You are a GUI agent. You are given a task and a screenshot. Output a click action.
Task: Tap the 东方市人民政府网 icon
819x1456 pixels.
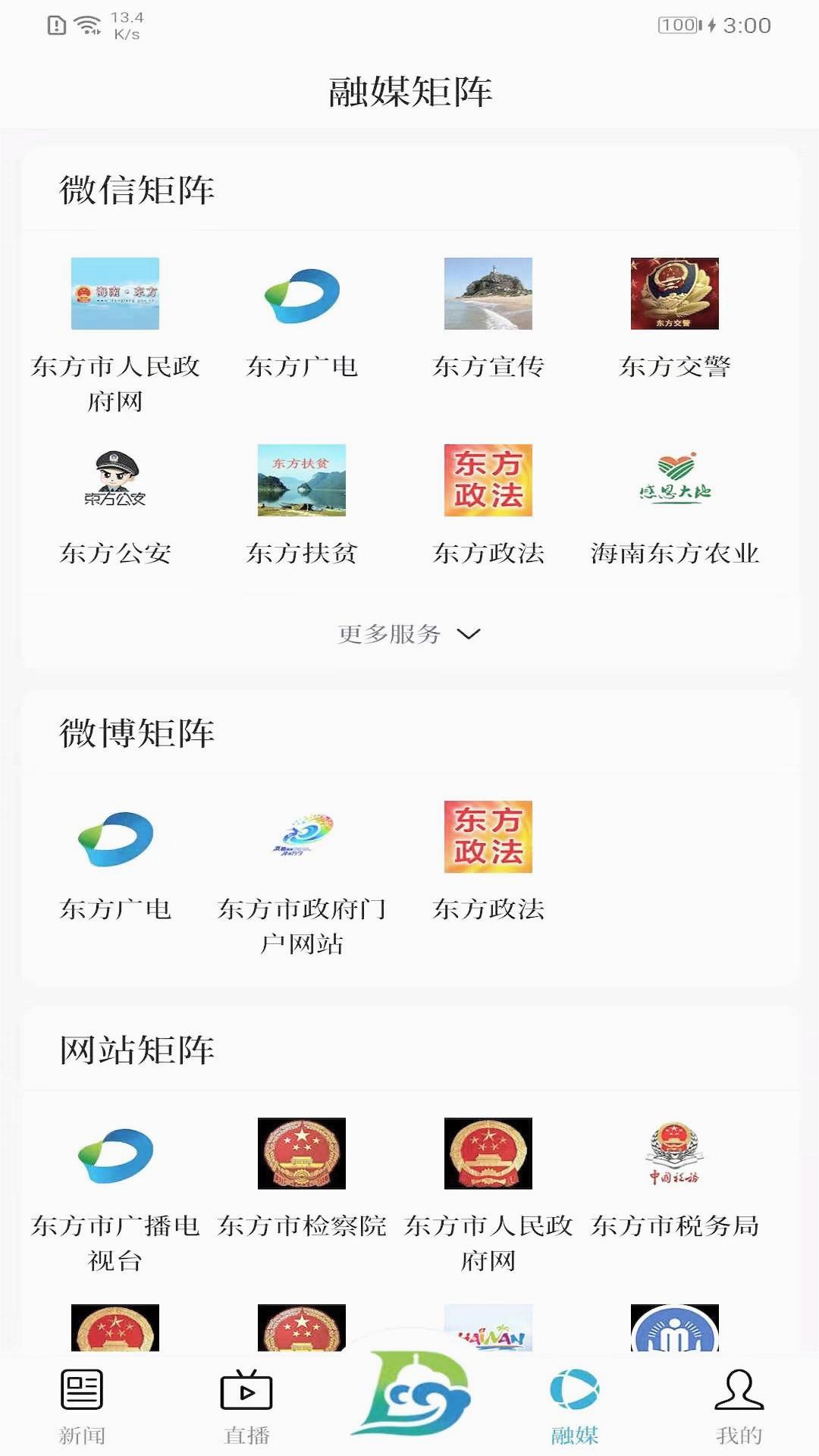click(x=115, y=297)
